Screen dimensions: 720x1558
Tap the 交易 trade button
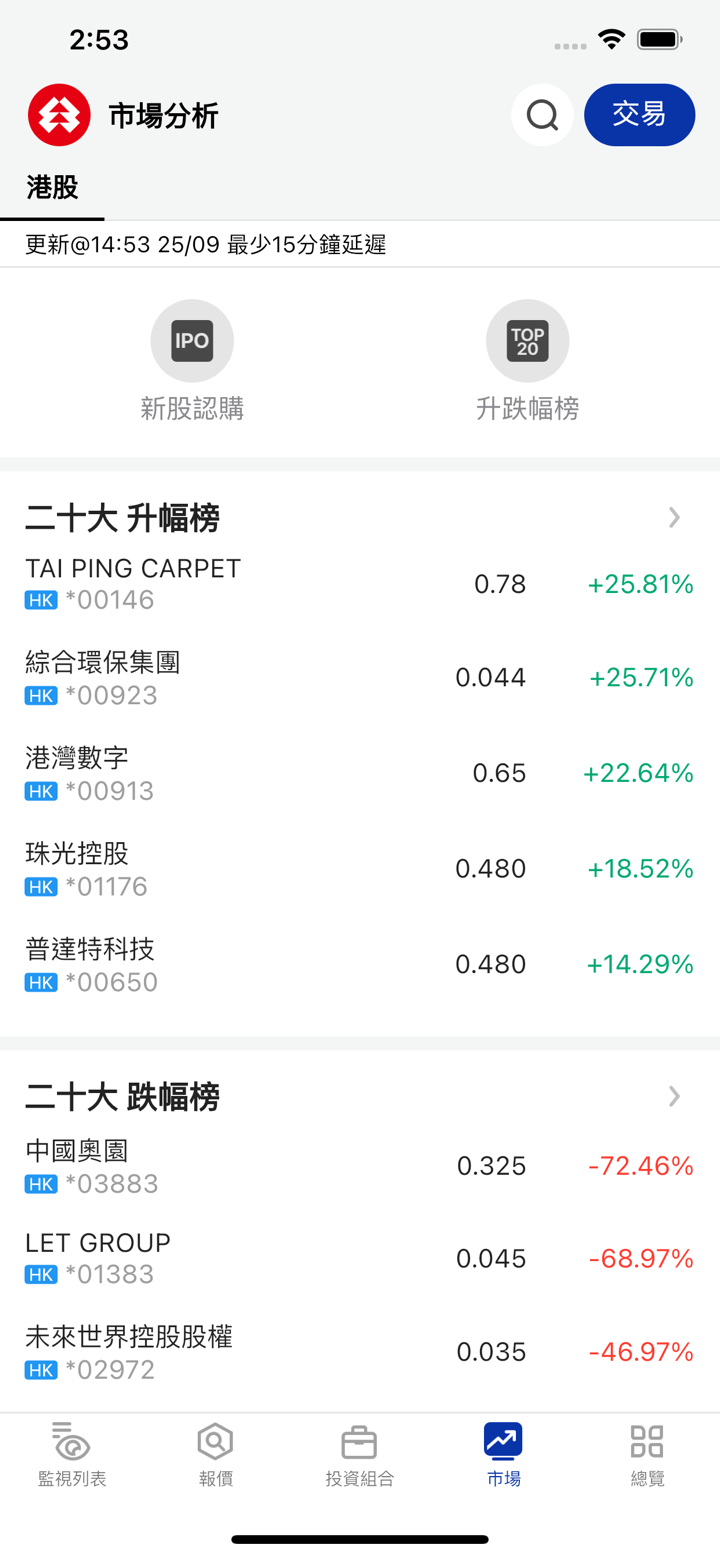tap(639, 115)
